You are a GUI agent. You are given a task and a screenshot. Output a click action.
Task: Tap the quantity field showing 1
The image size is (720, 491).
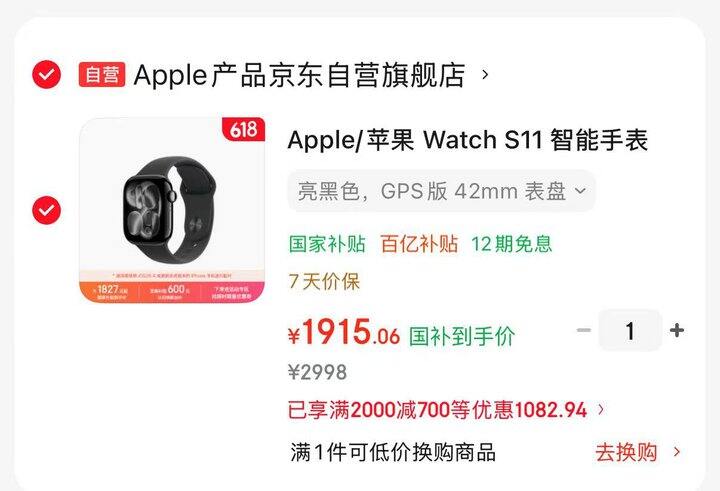[x=630, y=330]
